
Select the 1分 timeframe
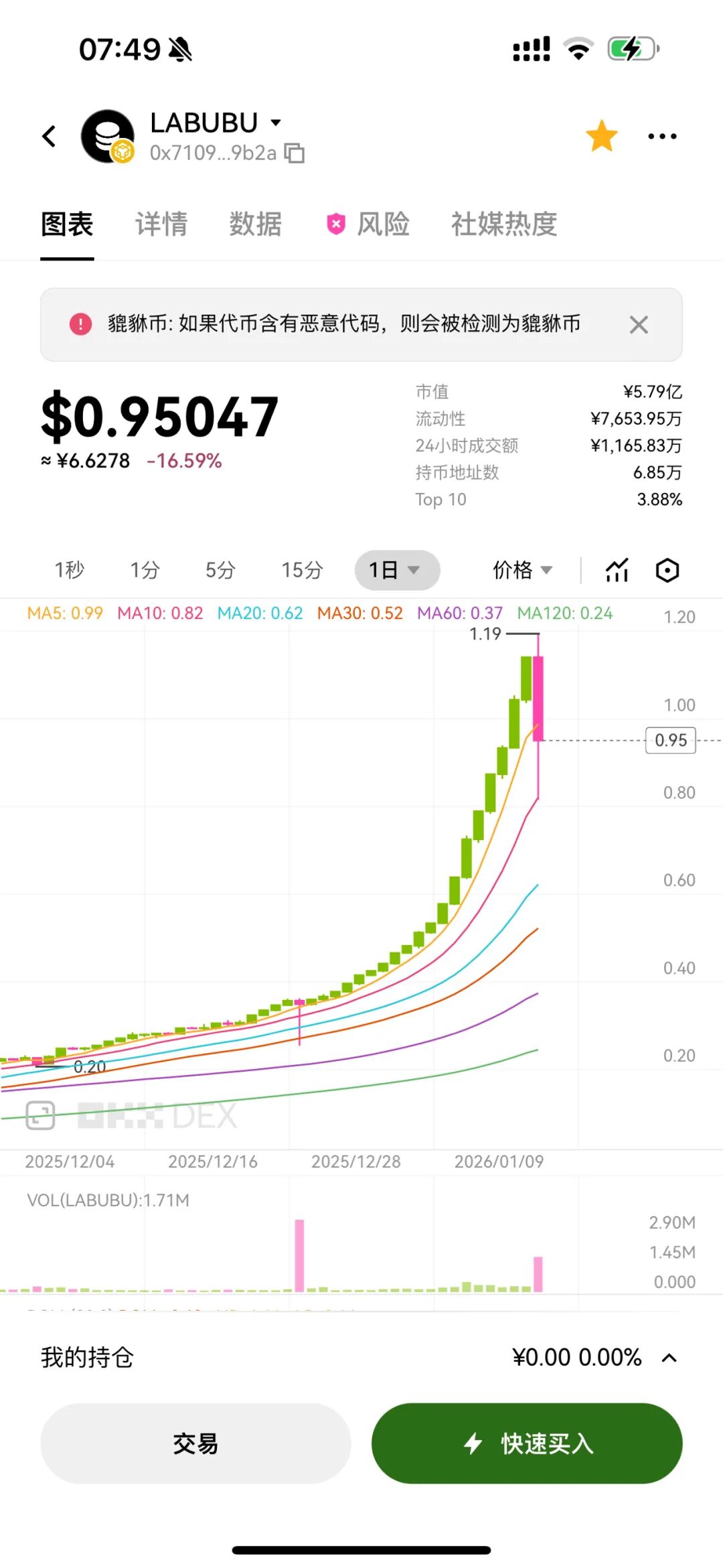[144, 570]
